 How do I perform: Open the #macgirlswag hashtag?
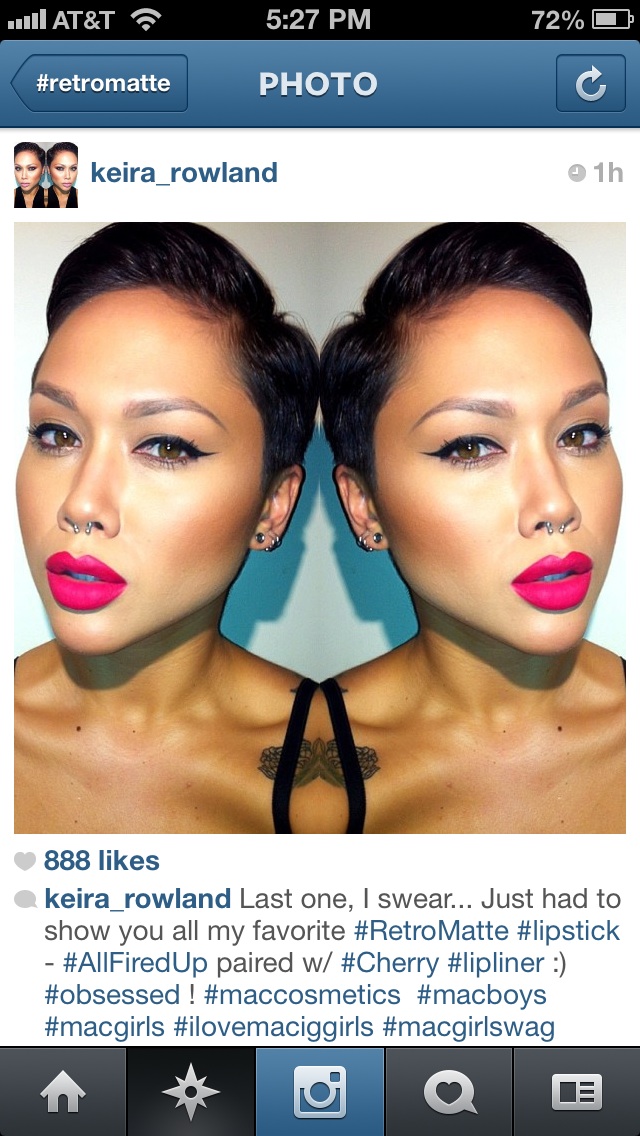[x=468, y=1027]
